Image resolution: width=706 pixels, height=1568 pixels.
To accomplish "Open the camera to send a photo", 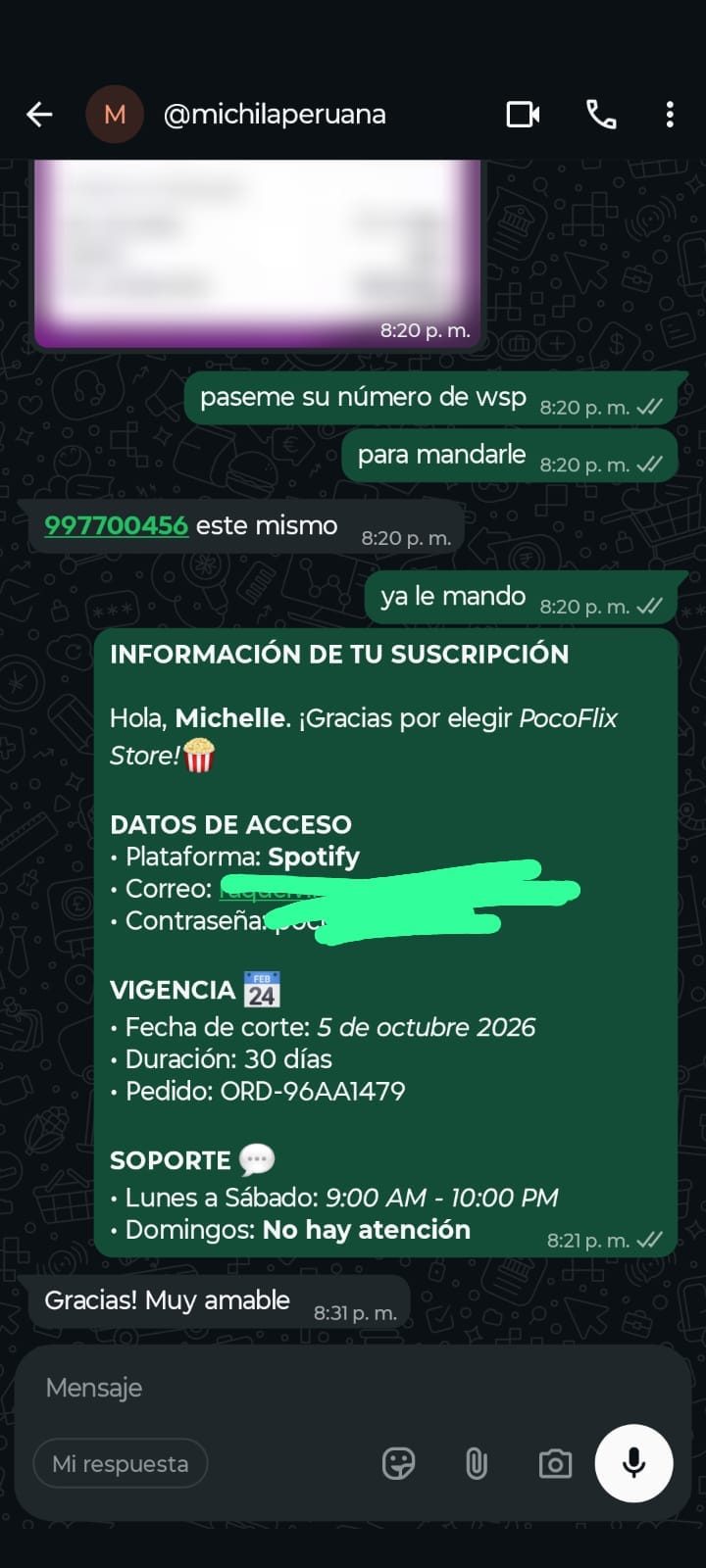I will tap(555, 1464).
